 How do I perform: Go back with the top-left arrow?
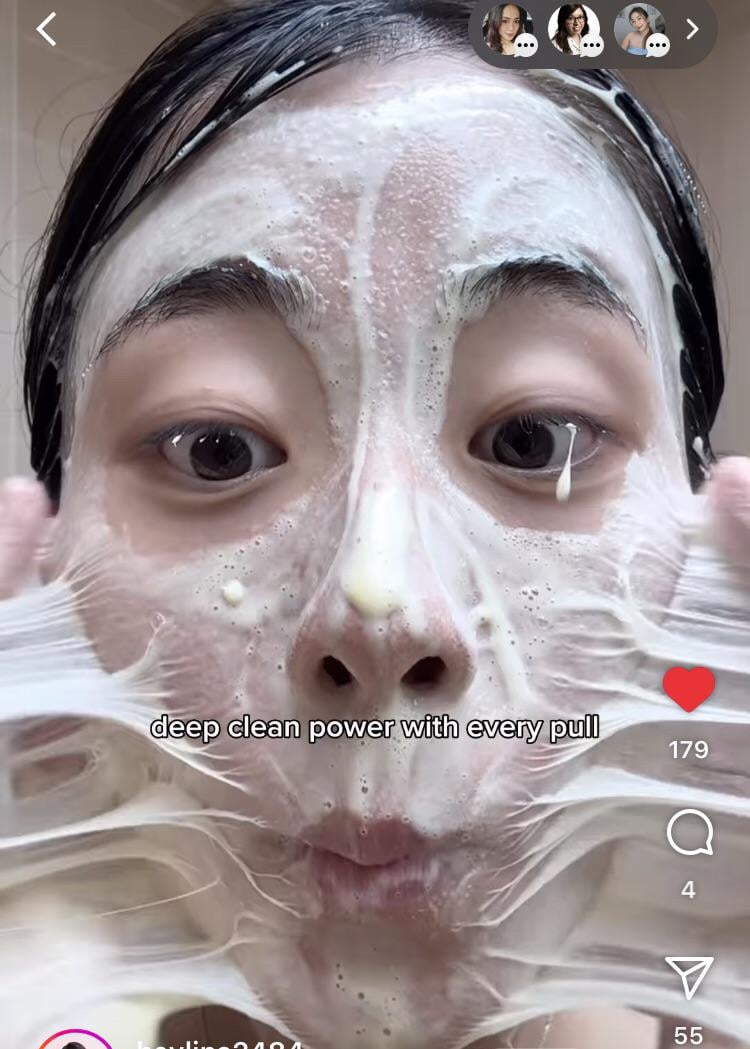(46, 30)
